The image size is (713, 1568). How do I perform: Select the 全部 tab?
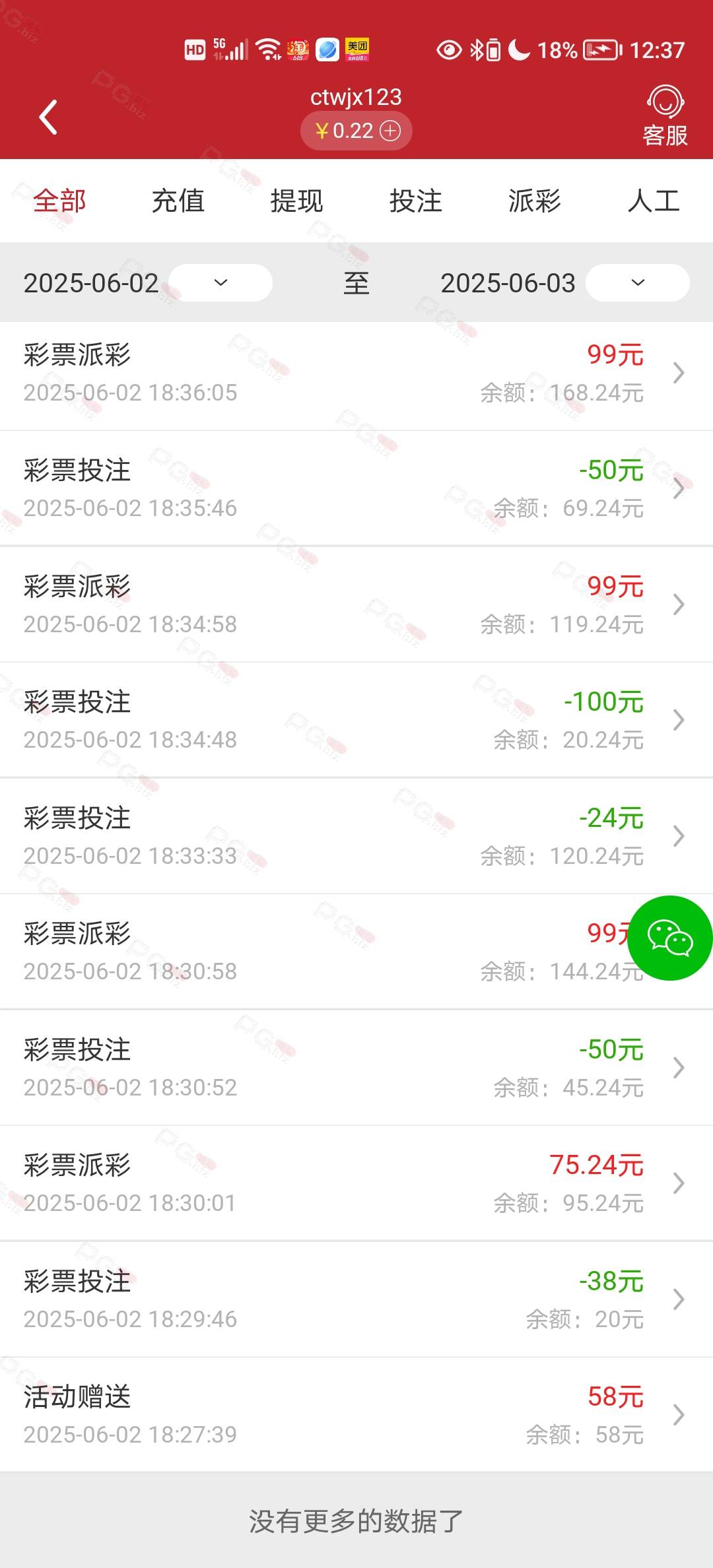click(x=59, y=201)
